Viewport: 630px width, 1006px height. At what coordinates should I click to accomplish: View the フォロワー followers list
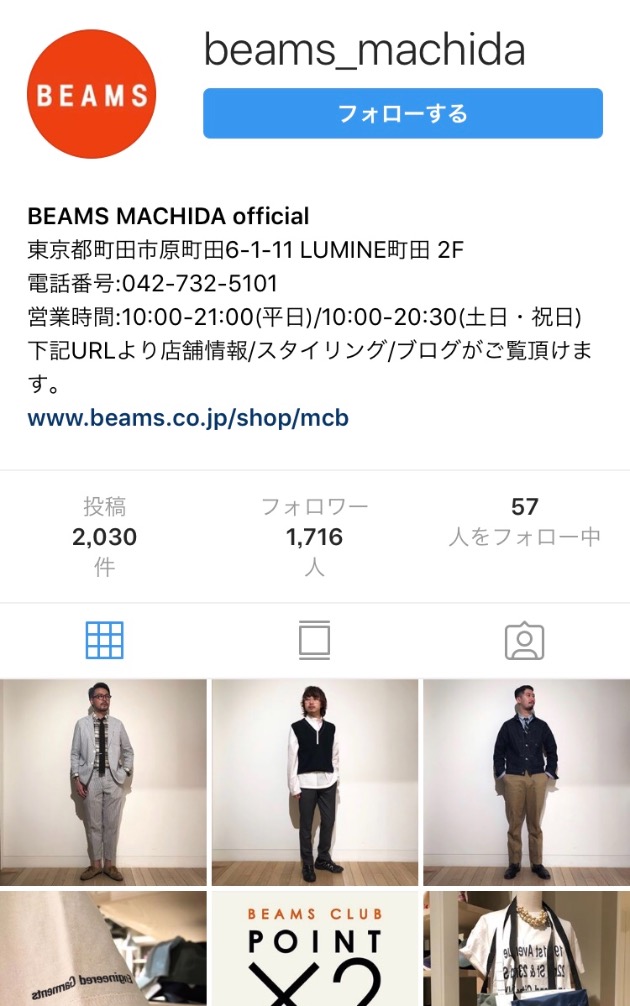pos(314,536)
